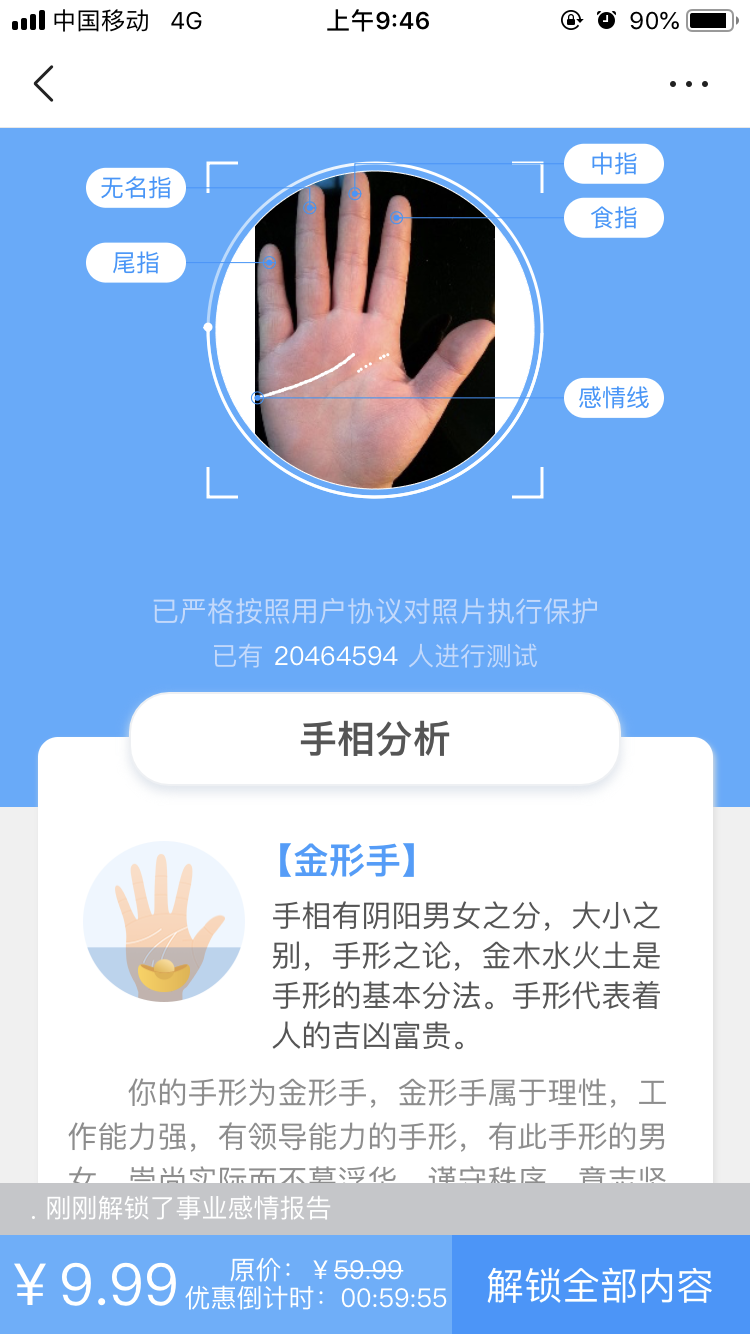Select the 无名指 (ring finger) label marker

(136, 187)
